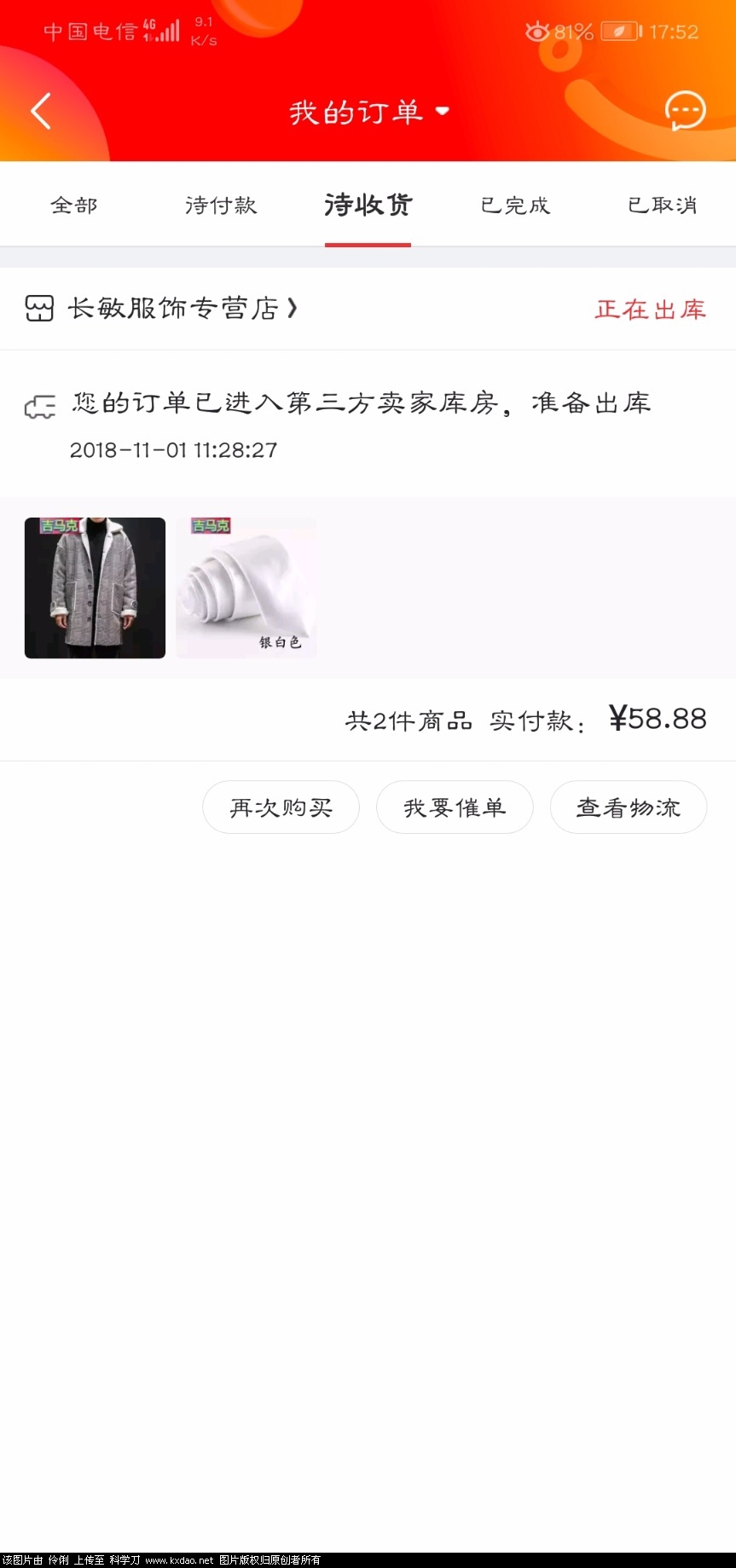
Task: Open the messages icon at top right
Action: click(x=685, y=111)
